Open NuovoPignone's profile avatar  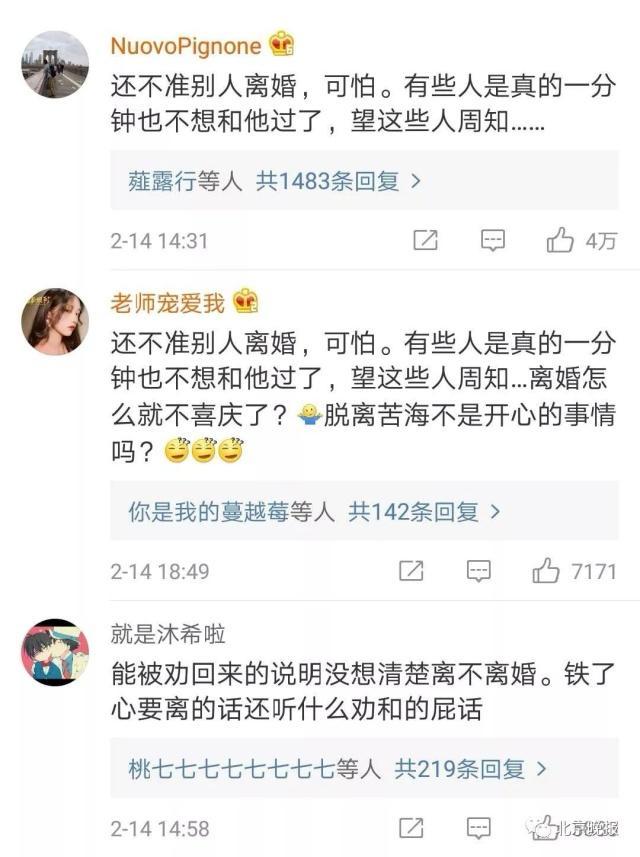click(x=55, y=64)
